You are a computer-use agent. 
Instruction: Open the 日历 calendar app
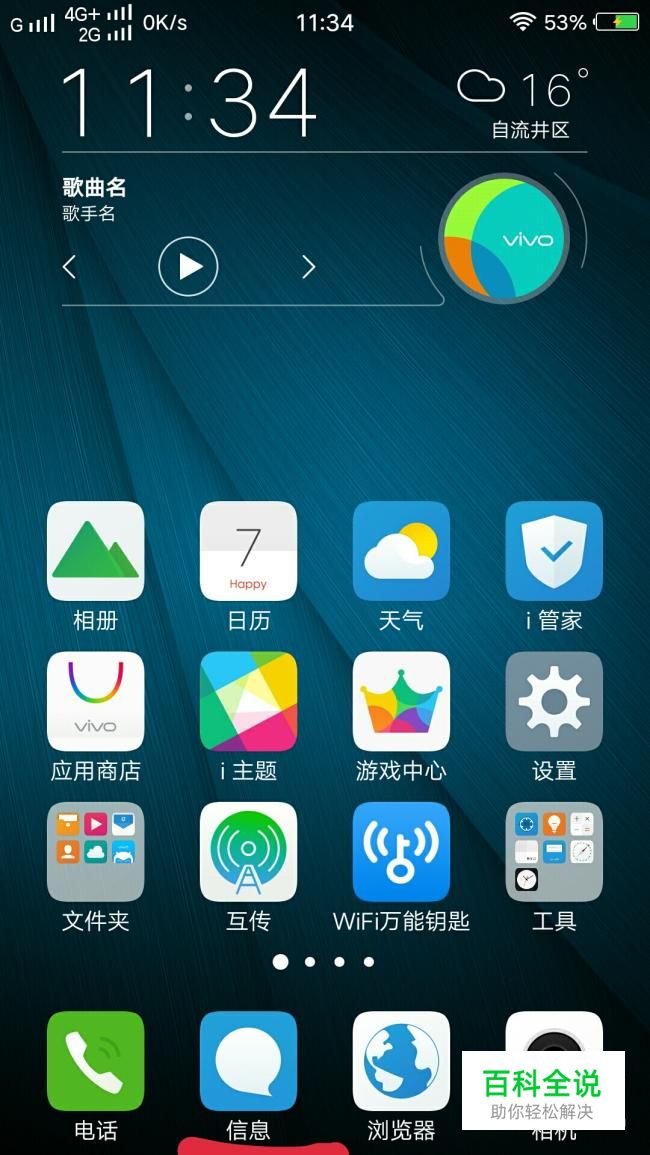pyautogui.click(x=248, y=551)
